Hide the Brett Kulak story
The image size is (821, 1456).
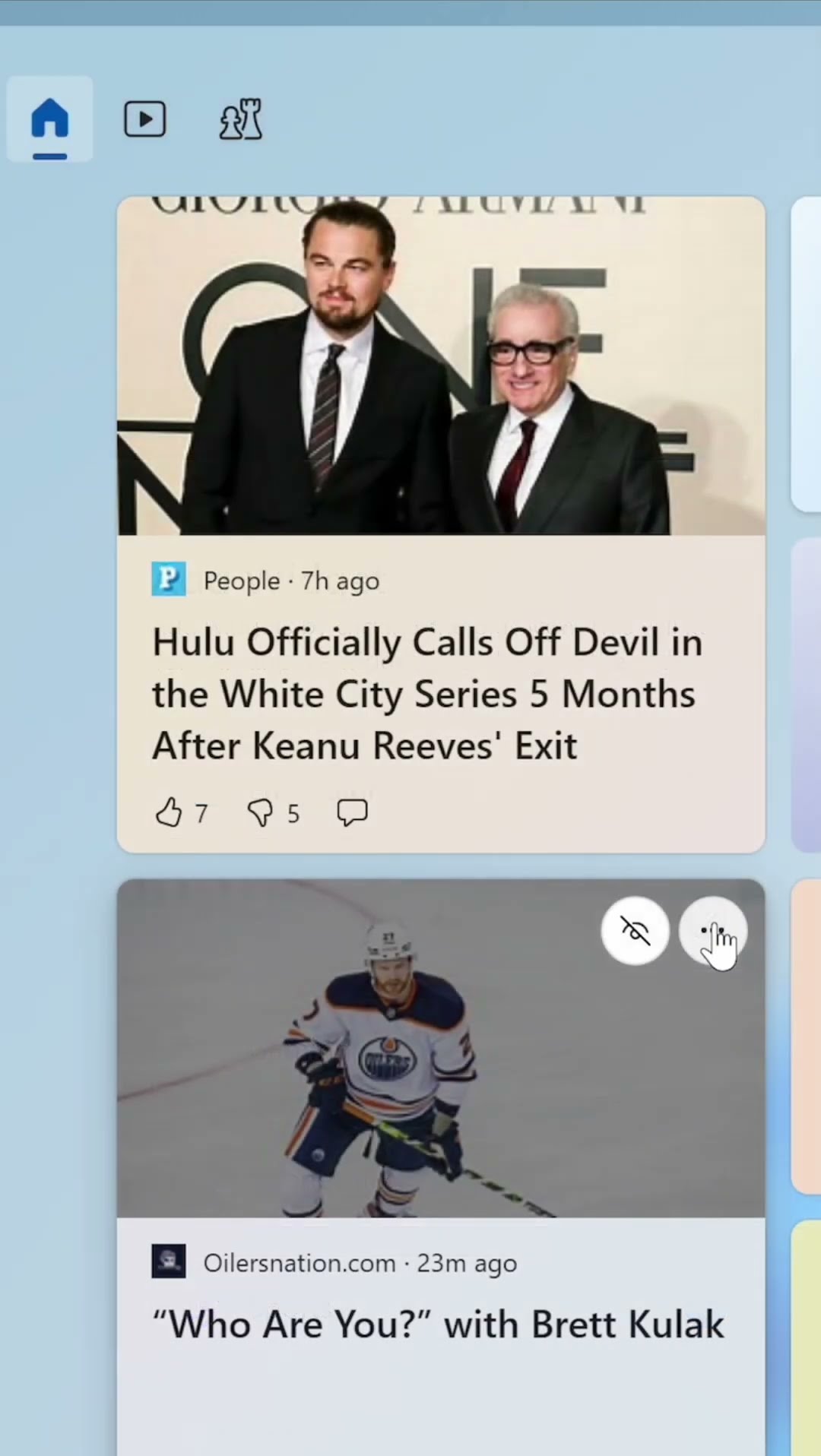(635, 931)
